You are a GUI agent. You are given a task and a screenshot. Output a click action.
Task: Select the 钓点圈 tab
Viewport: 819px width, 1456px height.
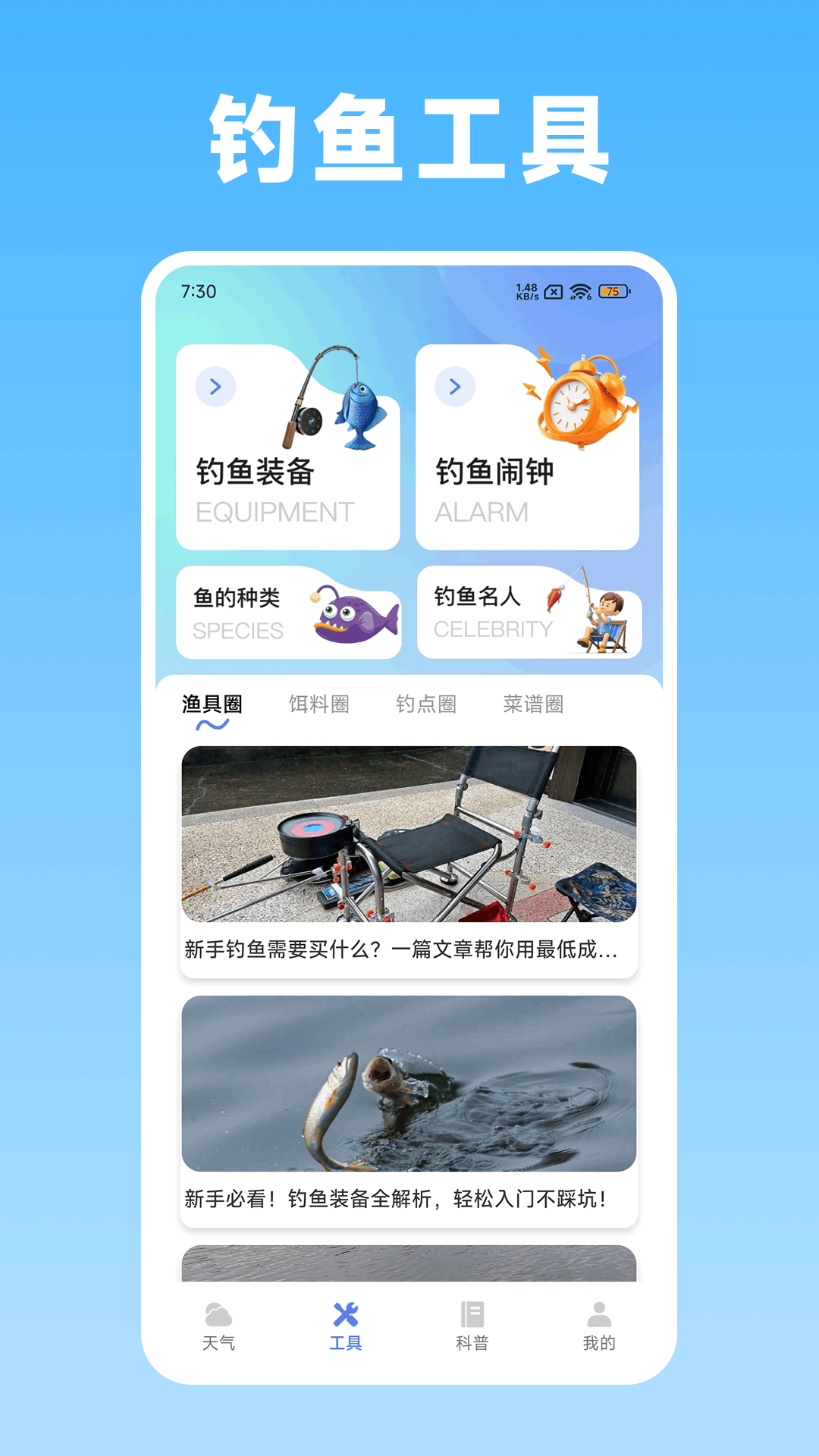click(428, 704)
